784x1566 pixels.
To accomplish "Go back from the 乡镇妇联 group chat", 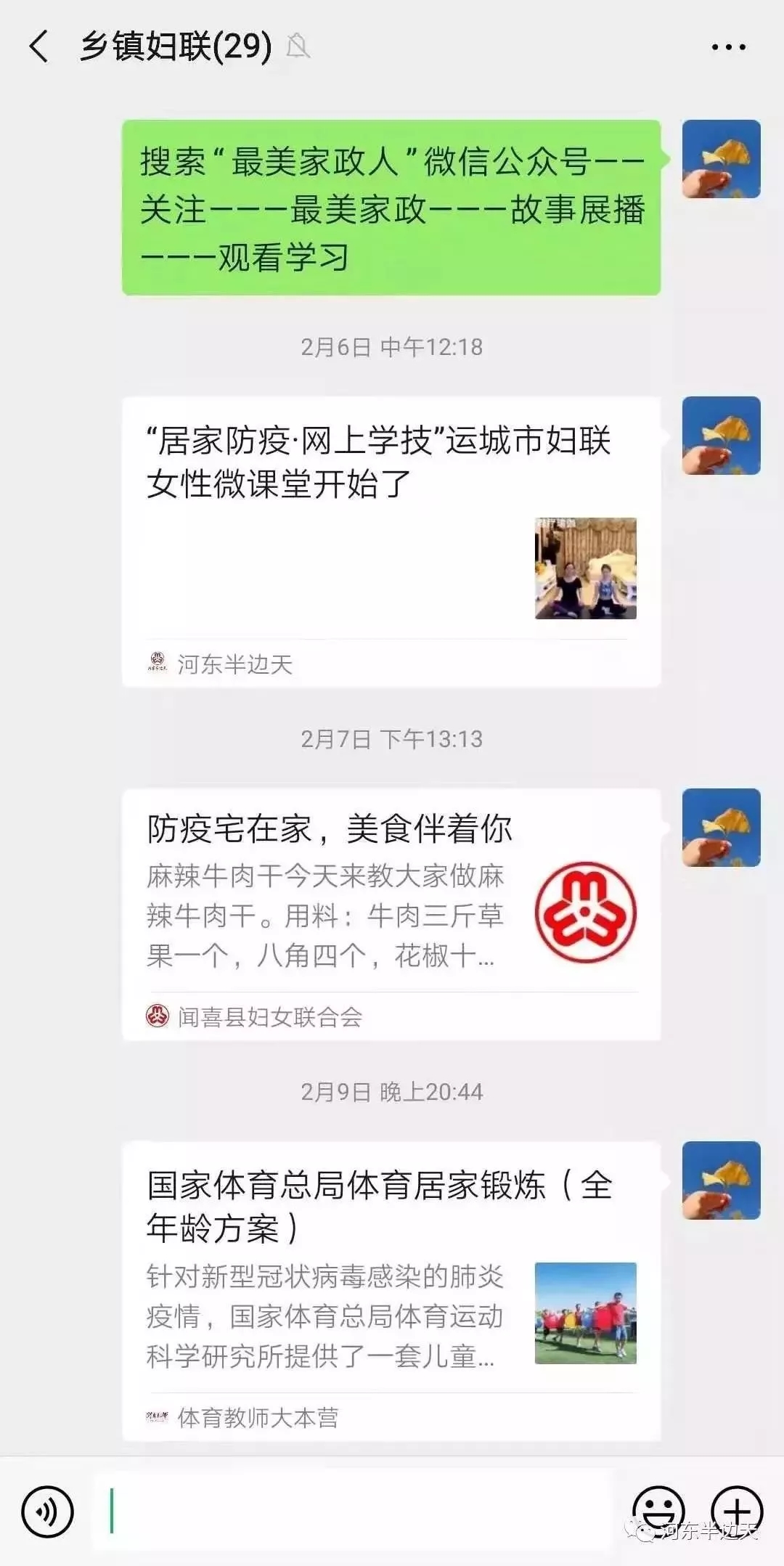I will [x=39, y=47].
